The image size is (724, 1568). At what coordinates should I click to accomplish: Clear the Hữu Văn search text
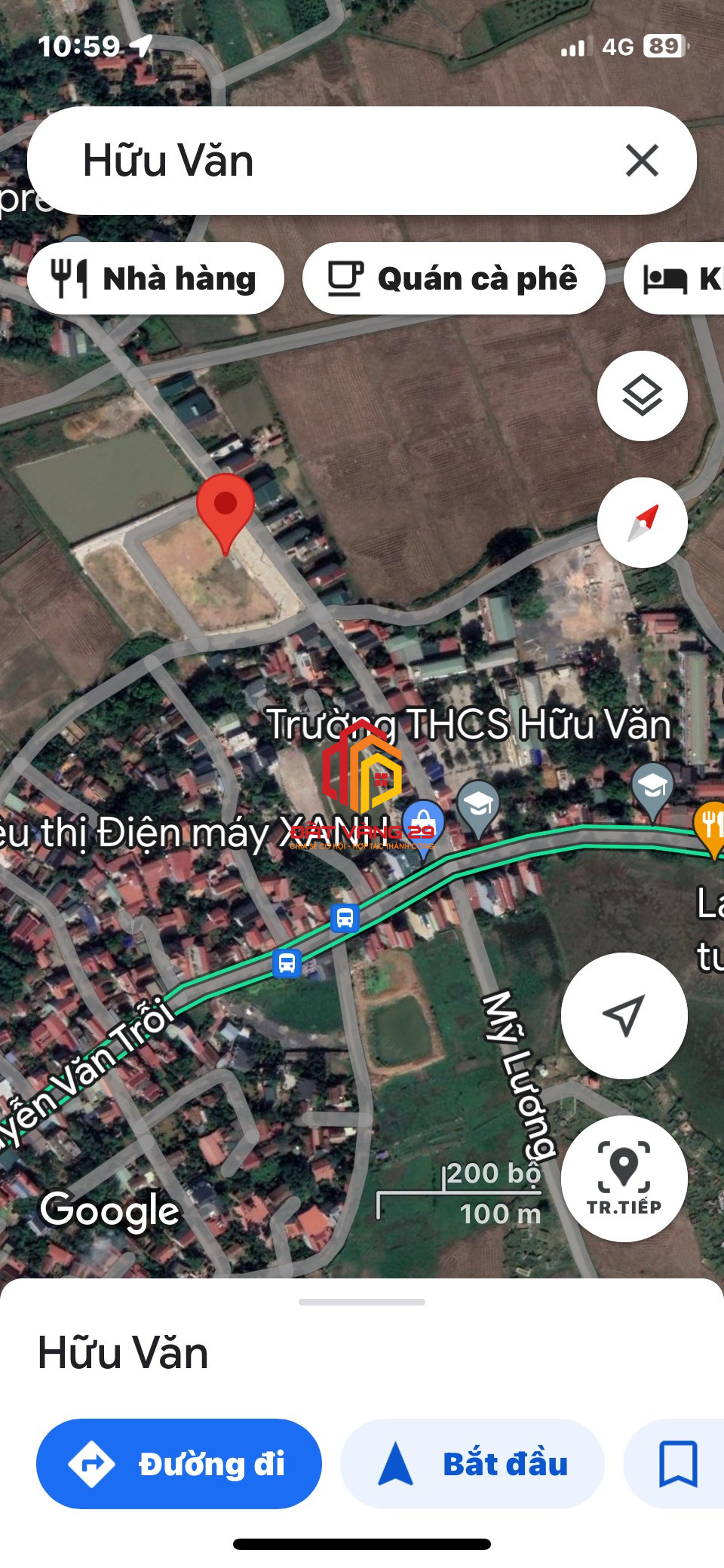tap(642, 161)
